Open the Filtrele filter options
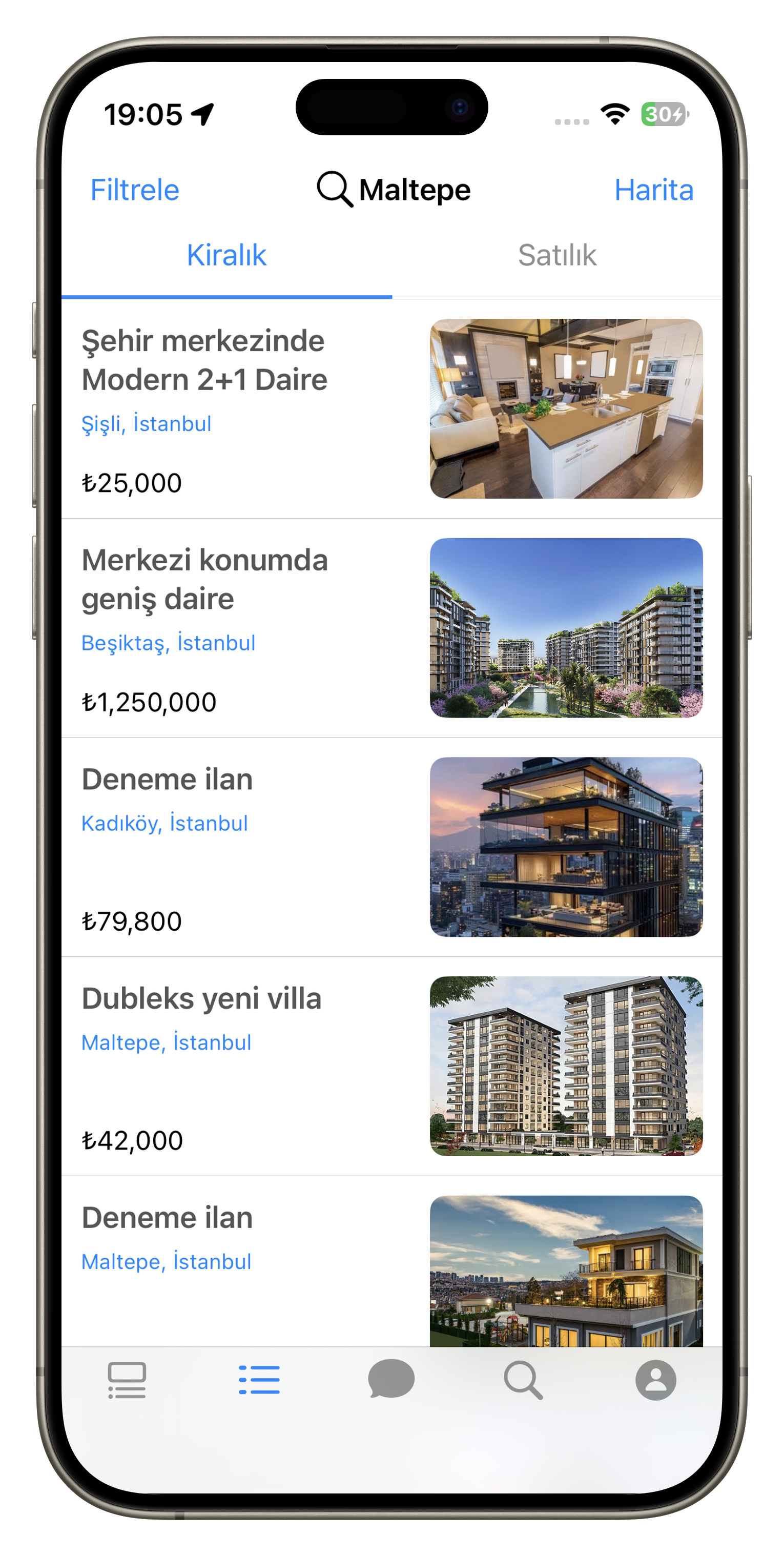Viewport: 784px width, 1556px height. pos(135,190)
